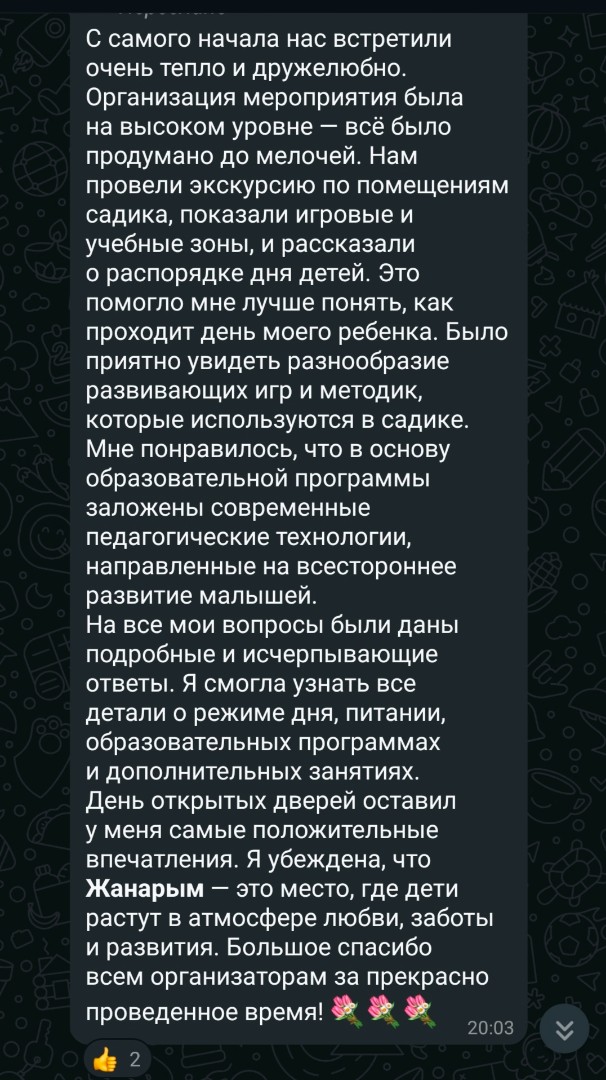Jump to the latest messages with the down arrow
Screen dimensions: 606x1080
[x=564, y=1029]
